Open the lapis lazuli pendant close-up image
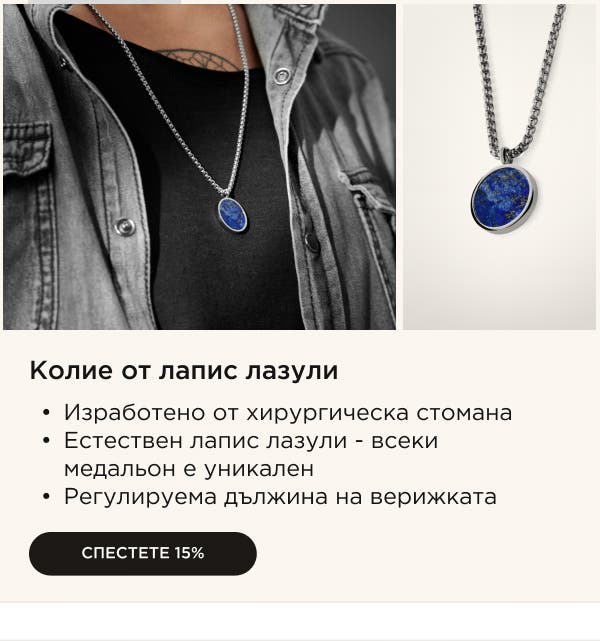 (499, 167)
